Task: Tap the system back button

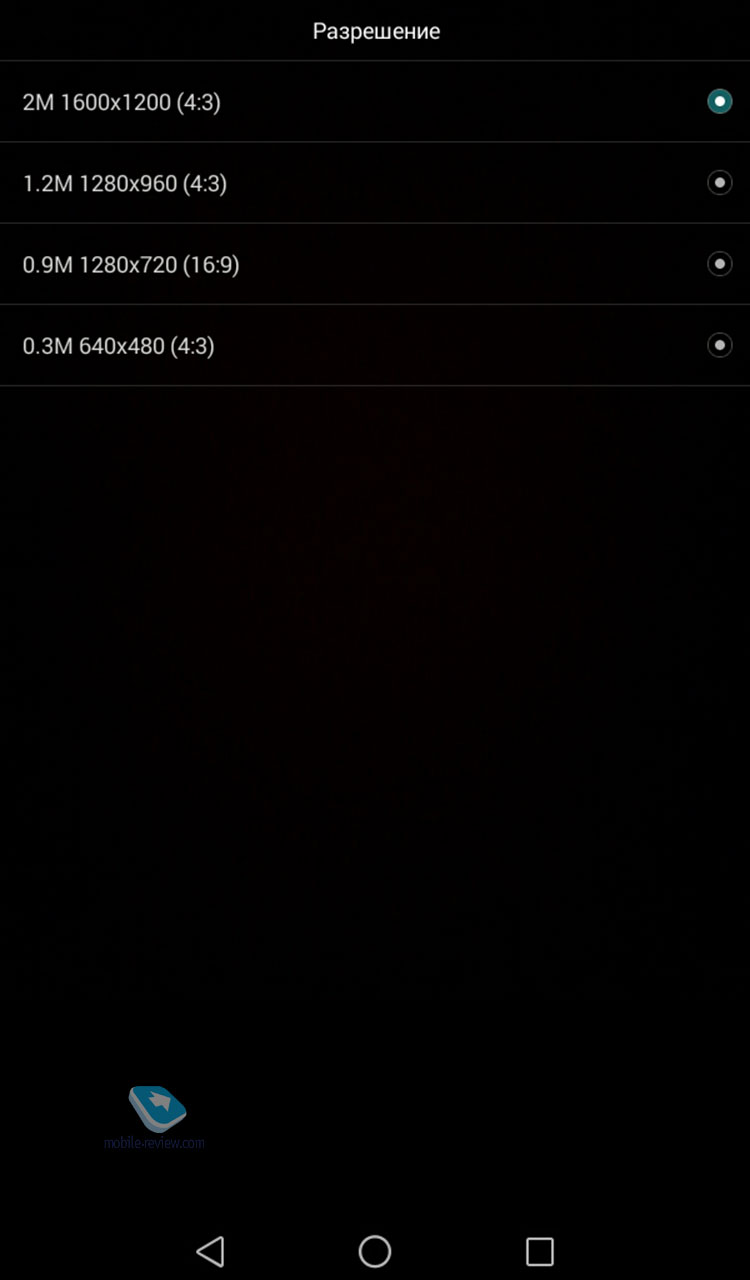Action: 210,1251
